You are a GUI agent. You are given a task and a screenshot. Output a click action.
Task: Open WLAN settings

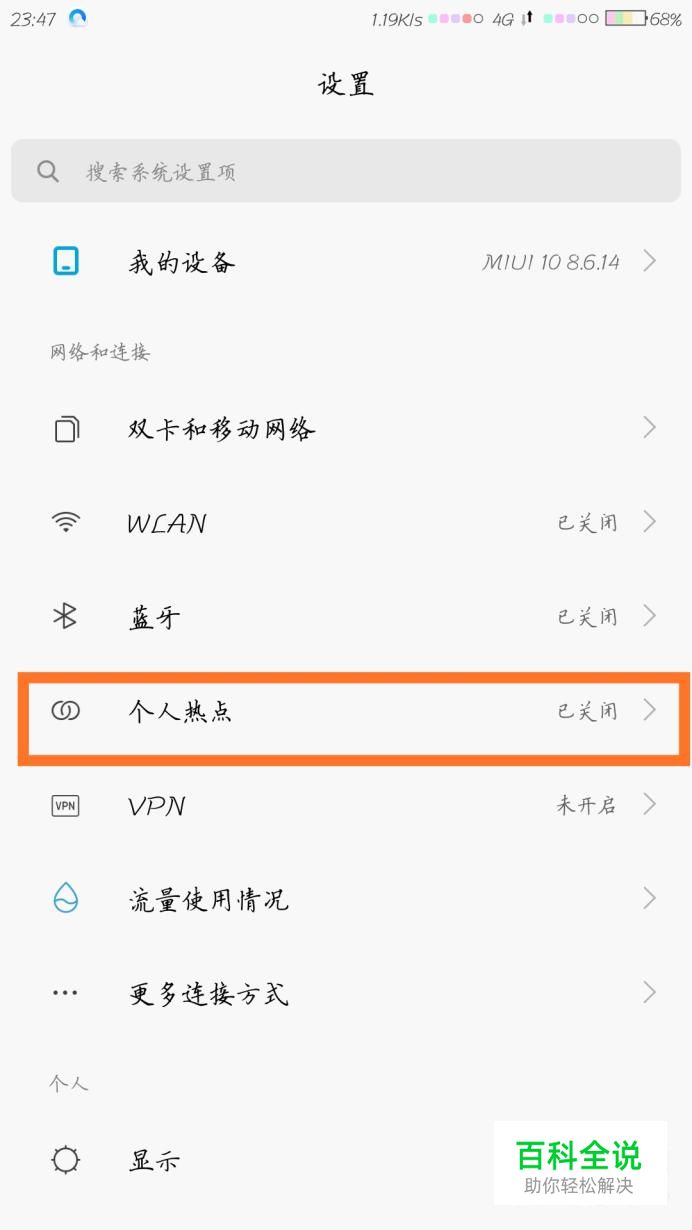tap(345, 522)
